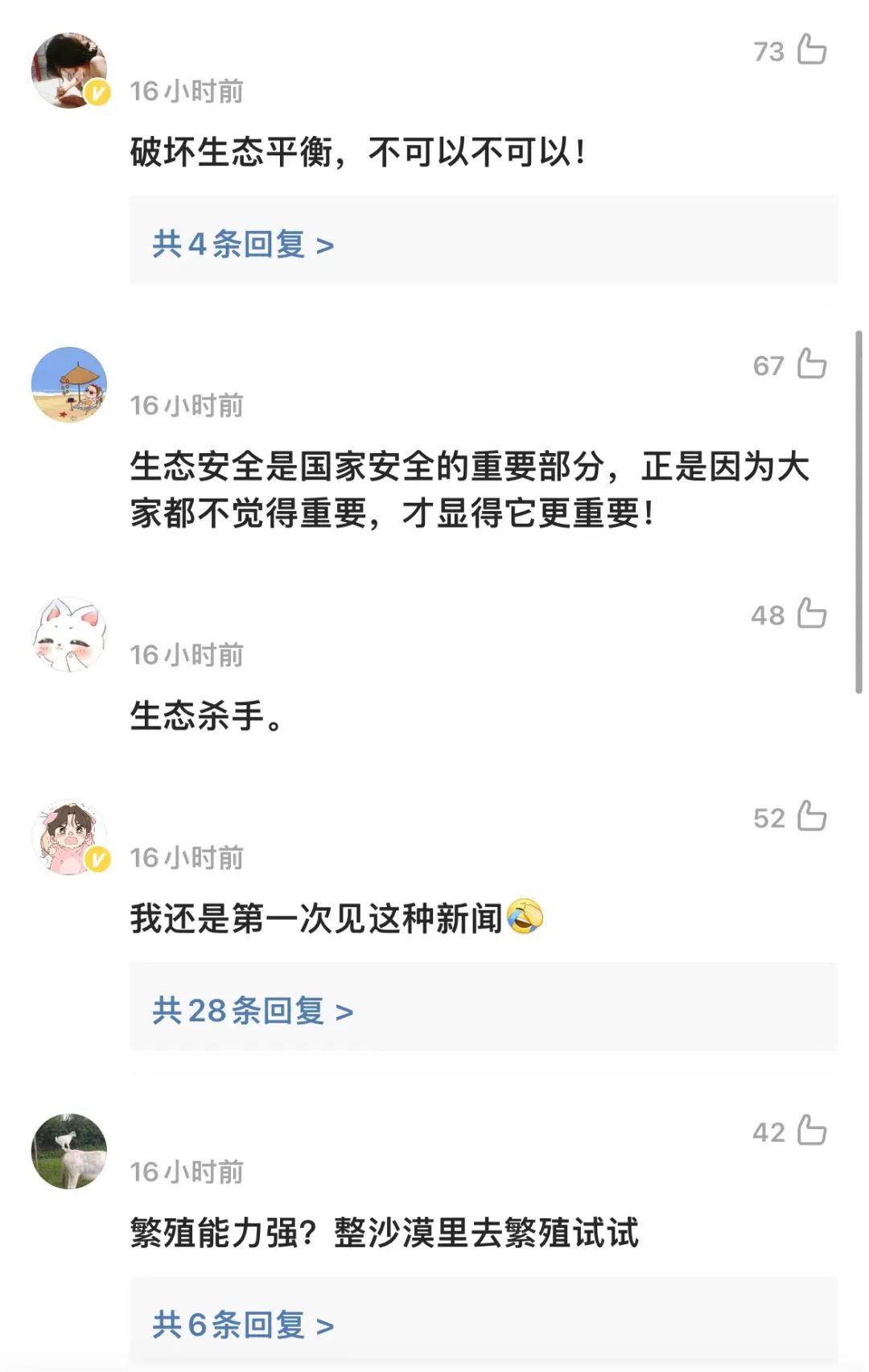Expand "共28条回复" replies
The image size is (869, 1372).
(x=253, y=1011)
